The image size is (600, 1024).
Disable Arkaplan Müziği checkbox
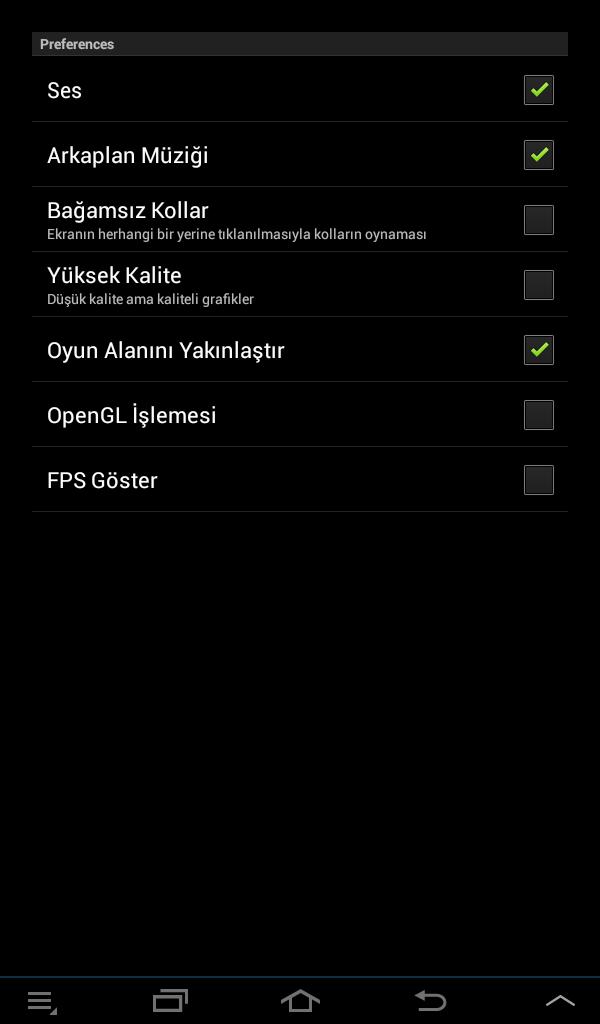point(538,155)
